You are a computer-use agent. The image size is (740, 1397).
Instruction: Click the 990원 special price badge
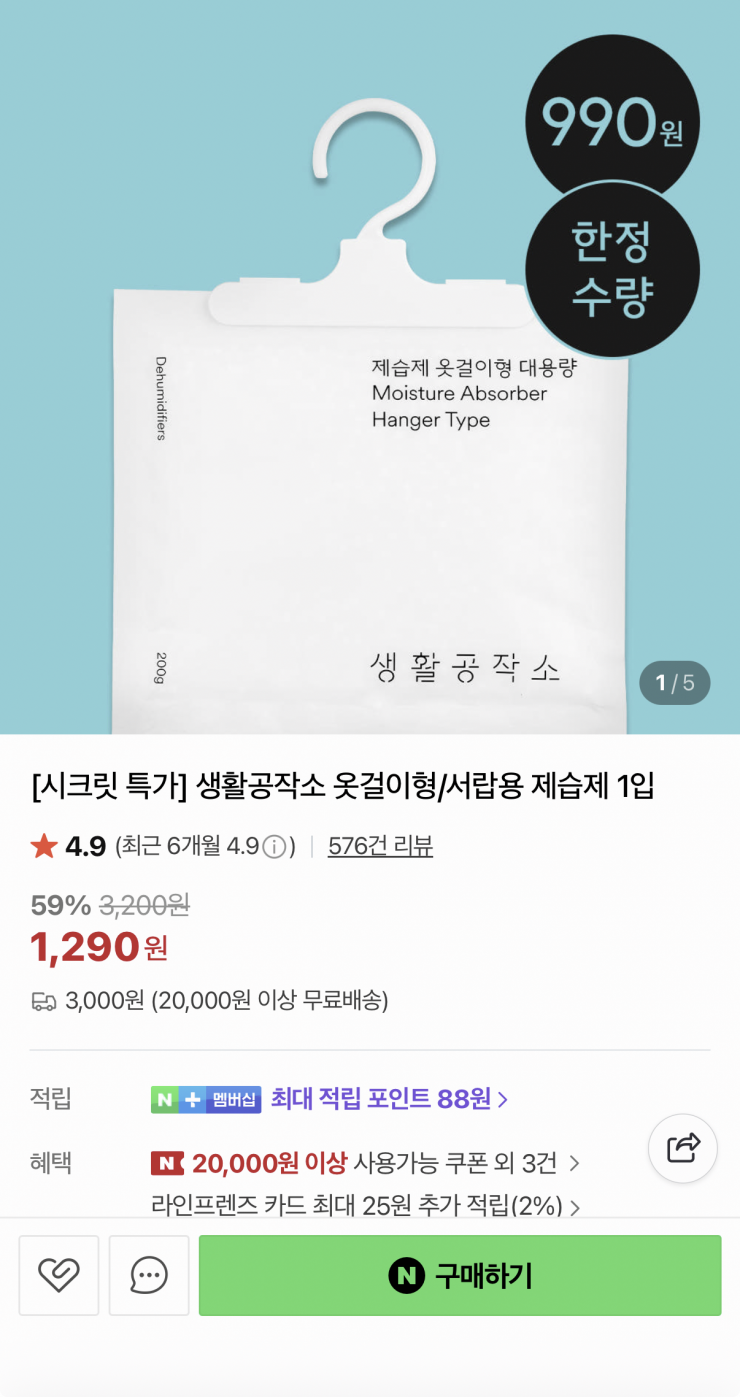pos(612,120)
